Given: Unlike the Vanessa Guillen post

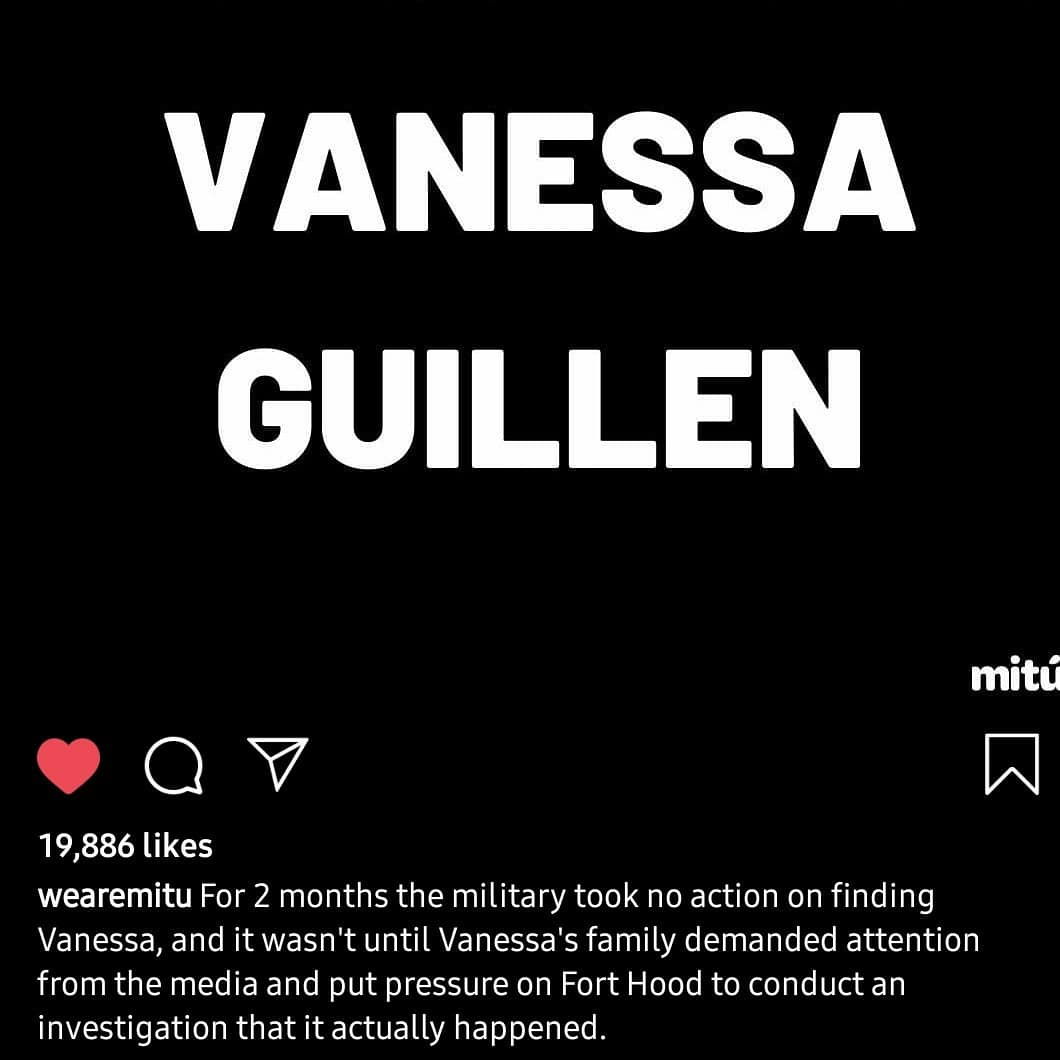Looking at the screenshot, I should tap(69, 766).
